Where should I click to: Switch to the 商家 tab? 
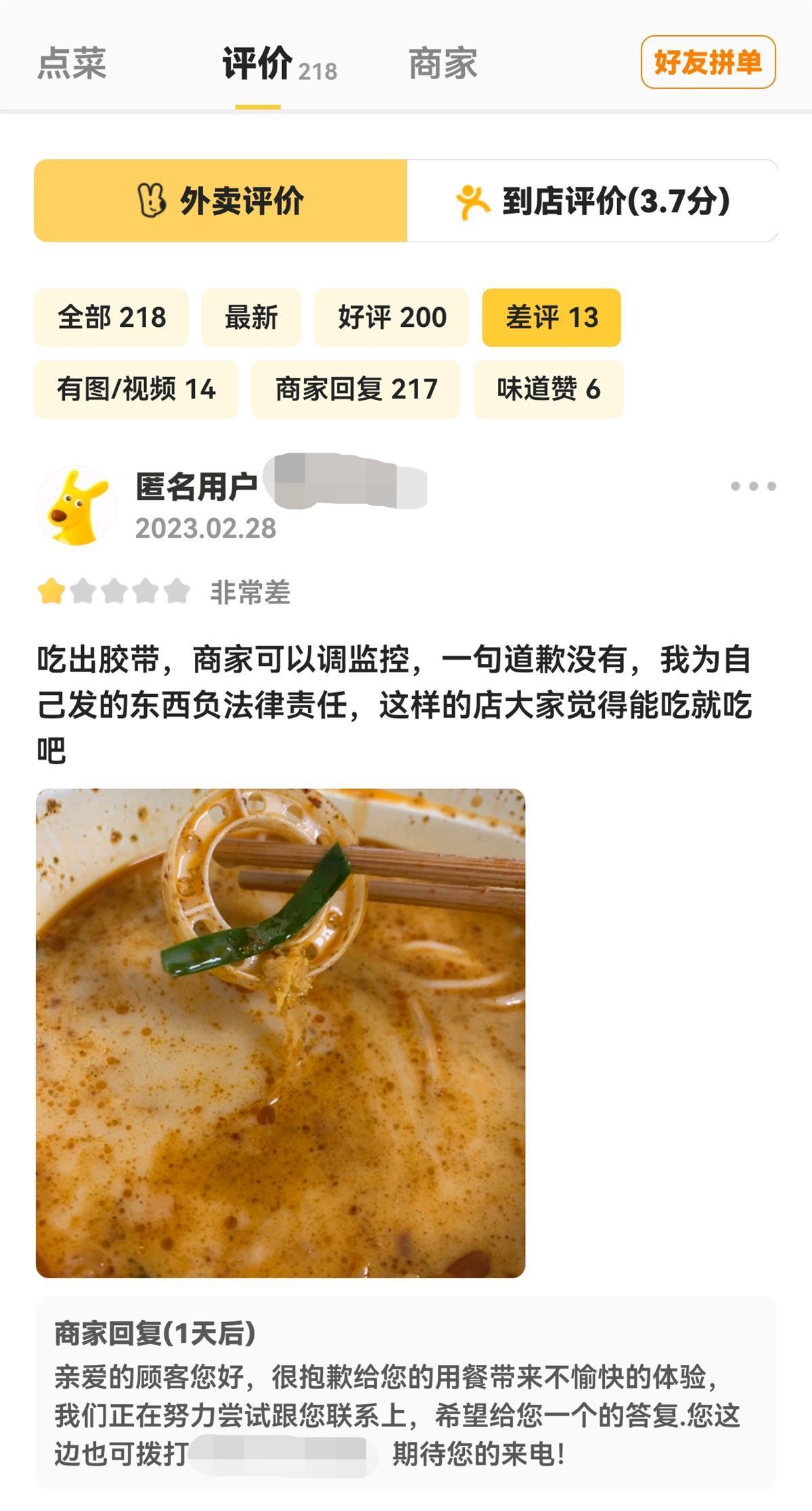click(443, 64)
